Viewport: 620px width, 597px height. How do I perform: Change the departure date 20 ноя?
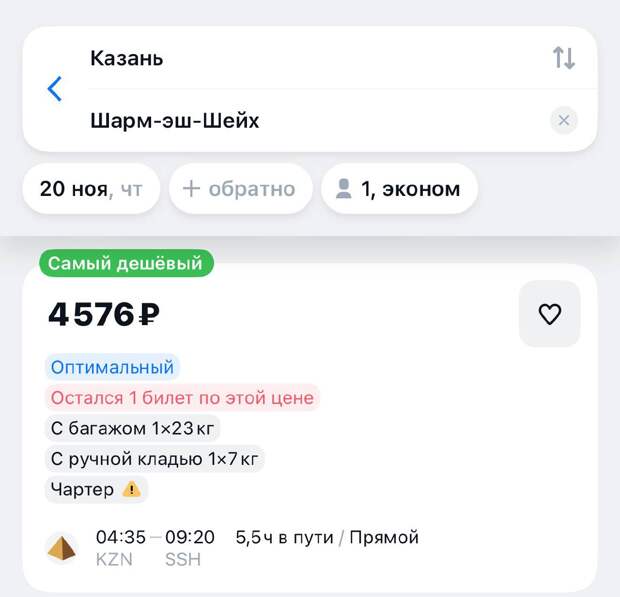[91, 189]
